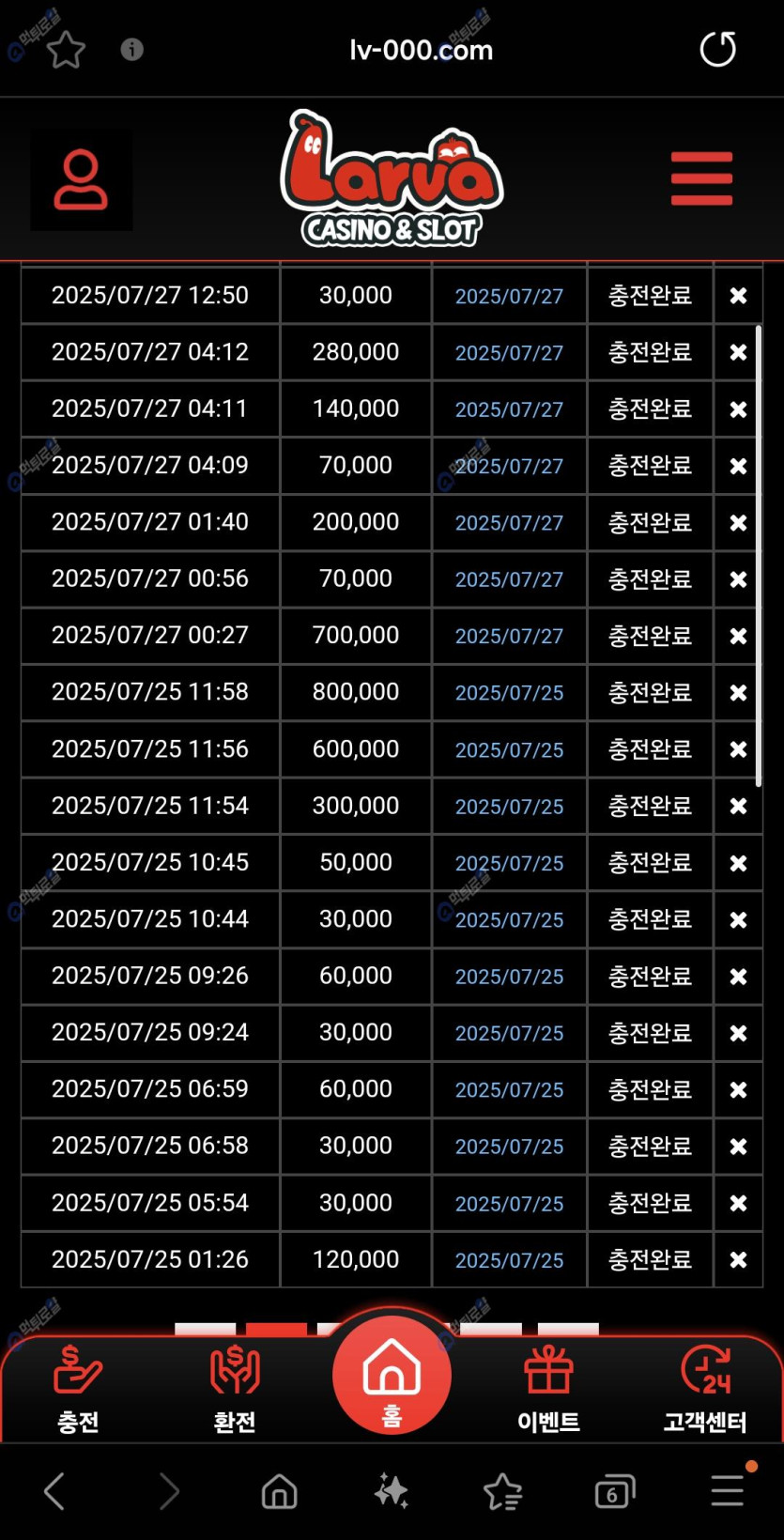Image resolution: width=784 pixels, height=1540 pixels.
Task: Bookmark this page with the star icon
Action: tap(66, 50)
